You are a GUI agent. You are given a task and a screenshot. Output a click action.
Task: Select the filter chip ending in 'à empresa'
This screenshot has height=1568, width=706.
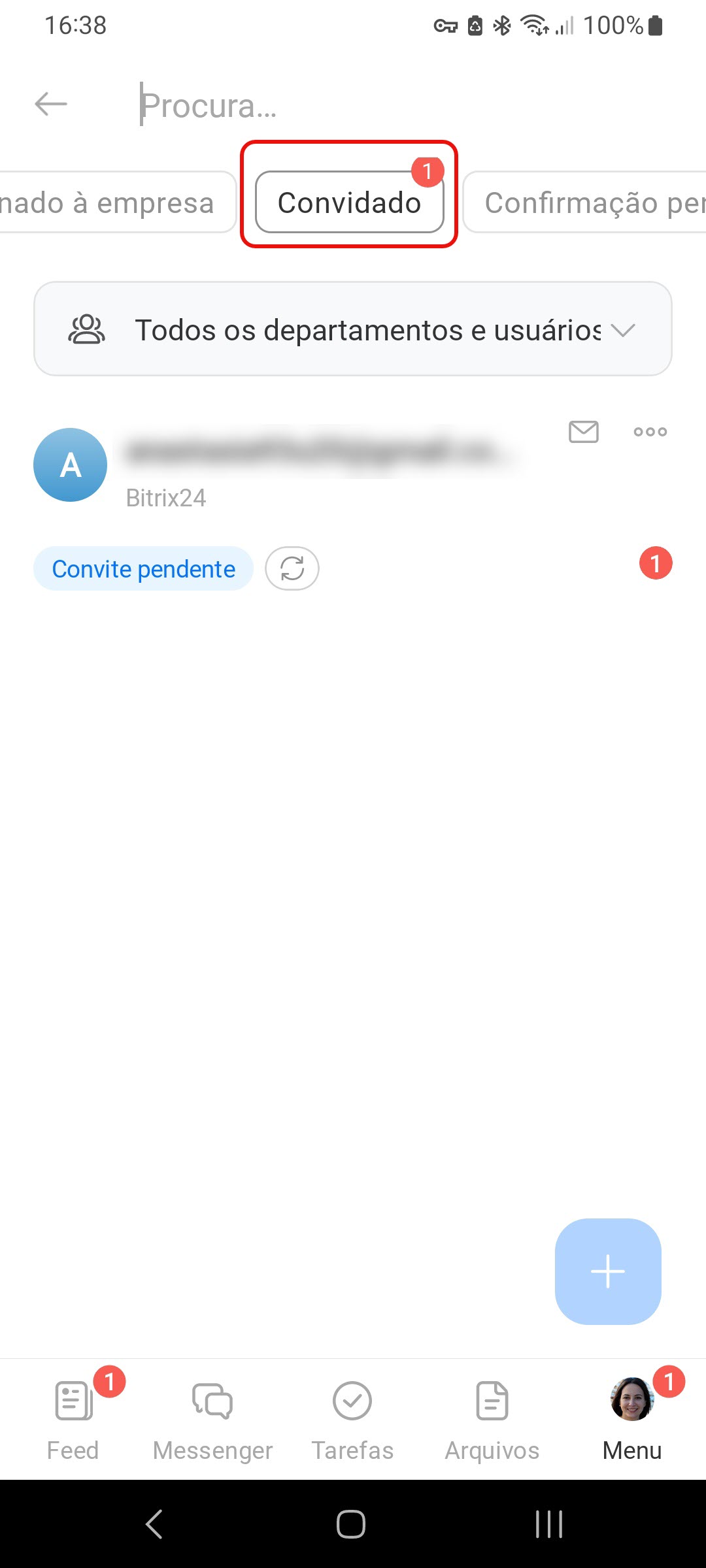click(x=111, y=203)
